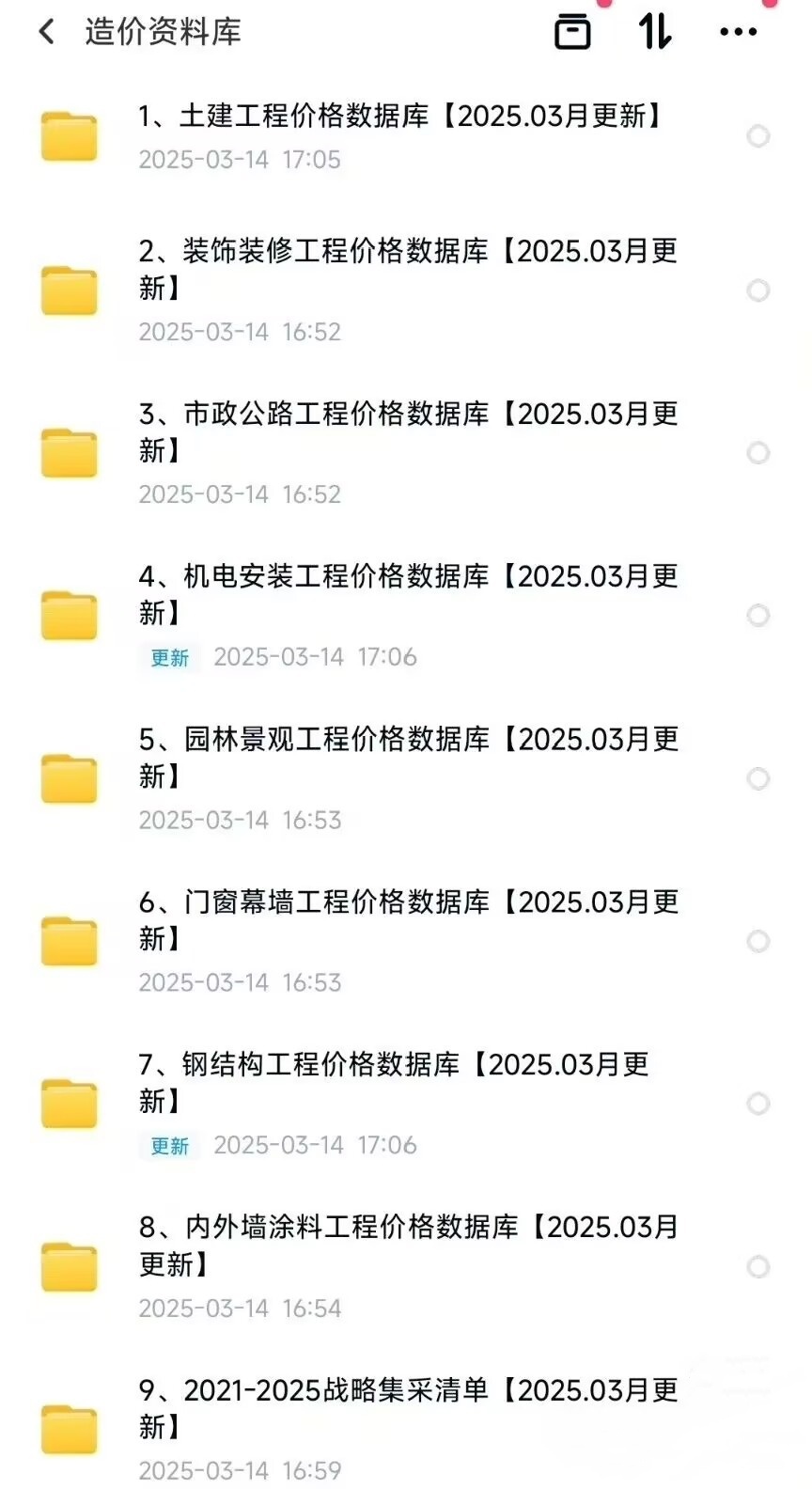The height and width of the screenshot is (1489, 812).
Task: Open folder 8、内外墙涂料工程价格数据库
Action: pyautogui.click(x=406, y=1266)
